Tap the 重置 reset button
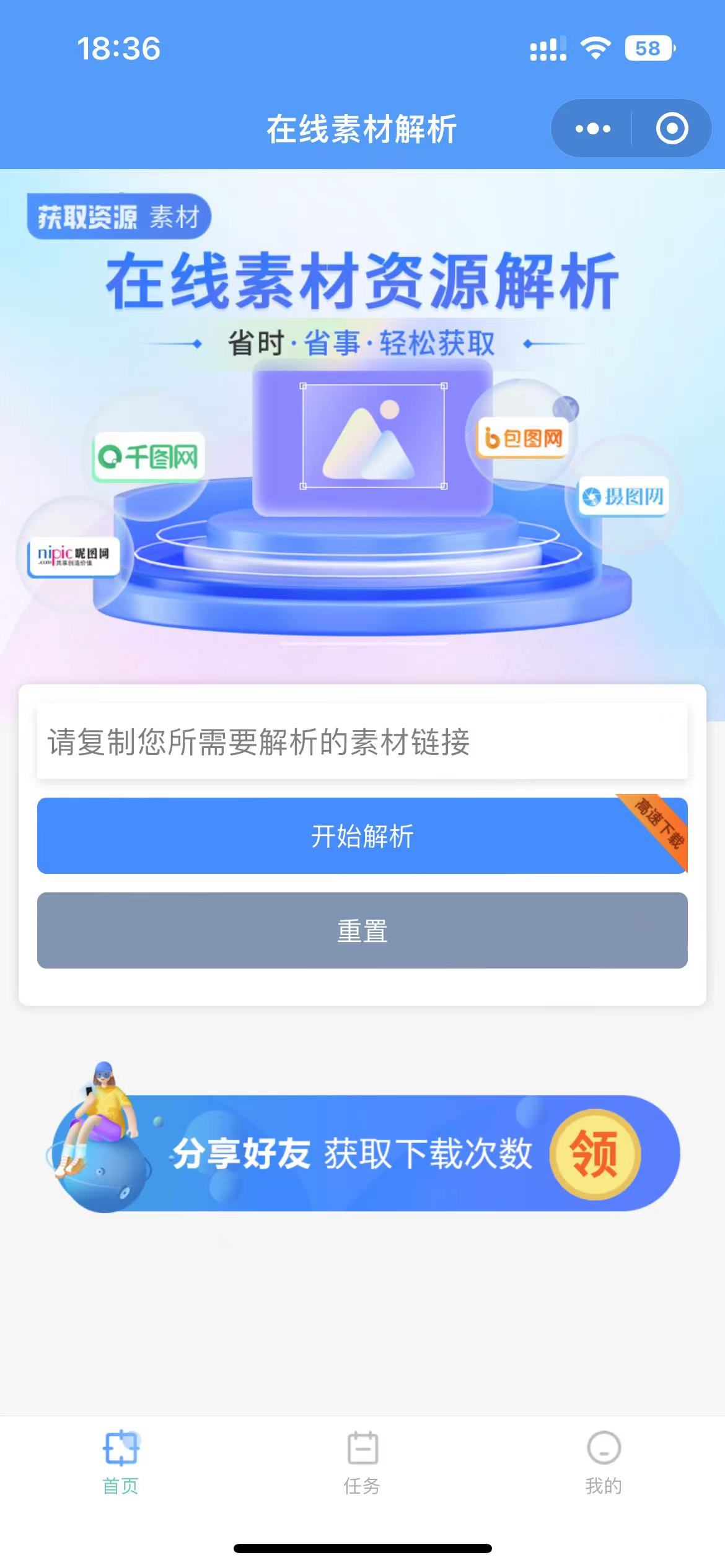 (362, 931)
